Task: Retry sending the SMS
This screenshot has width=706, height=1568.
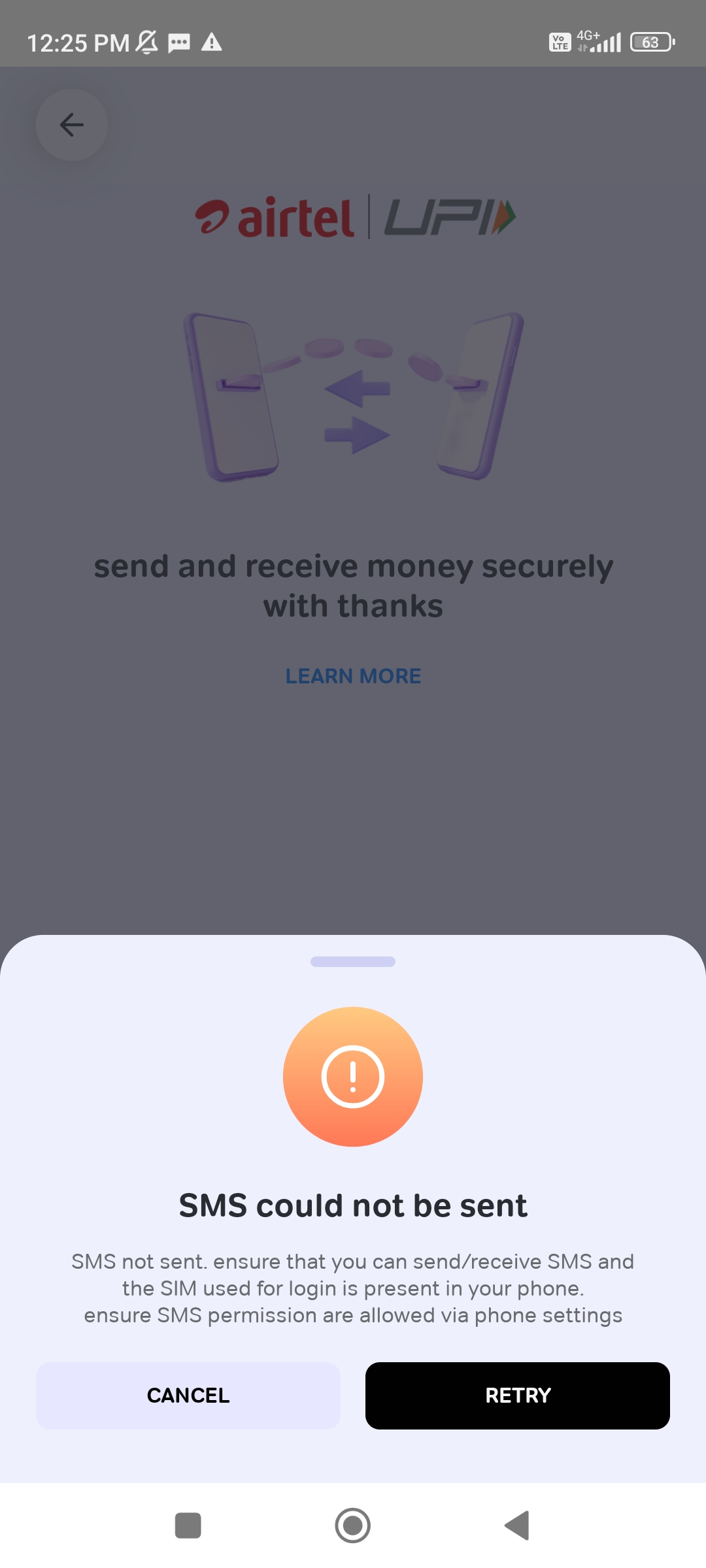Action: [x=517, y=1396]
